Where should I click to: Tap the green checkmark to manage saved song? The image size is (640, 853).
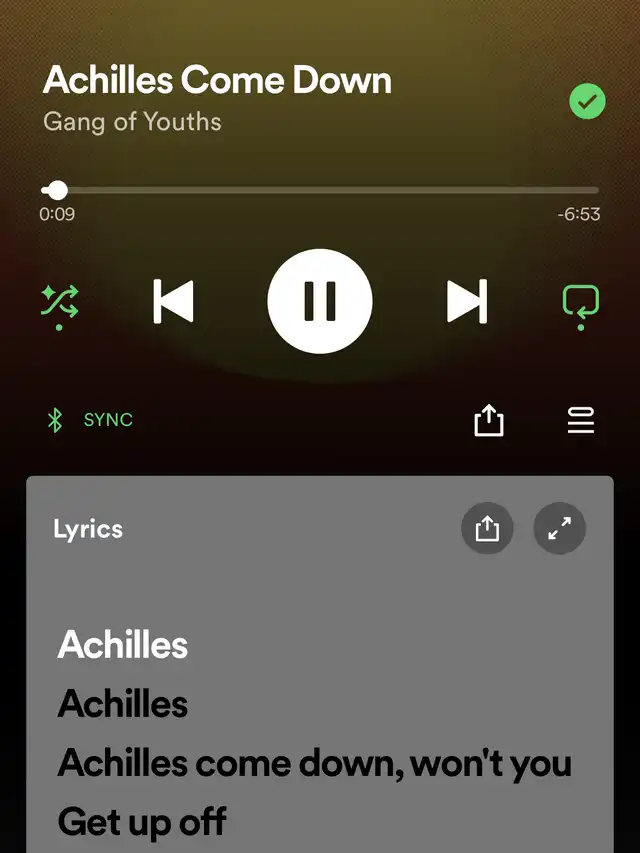coord(587,102)
